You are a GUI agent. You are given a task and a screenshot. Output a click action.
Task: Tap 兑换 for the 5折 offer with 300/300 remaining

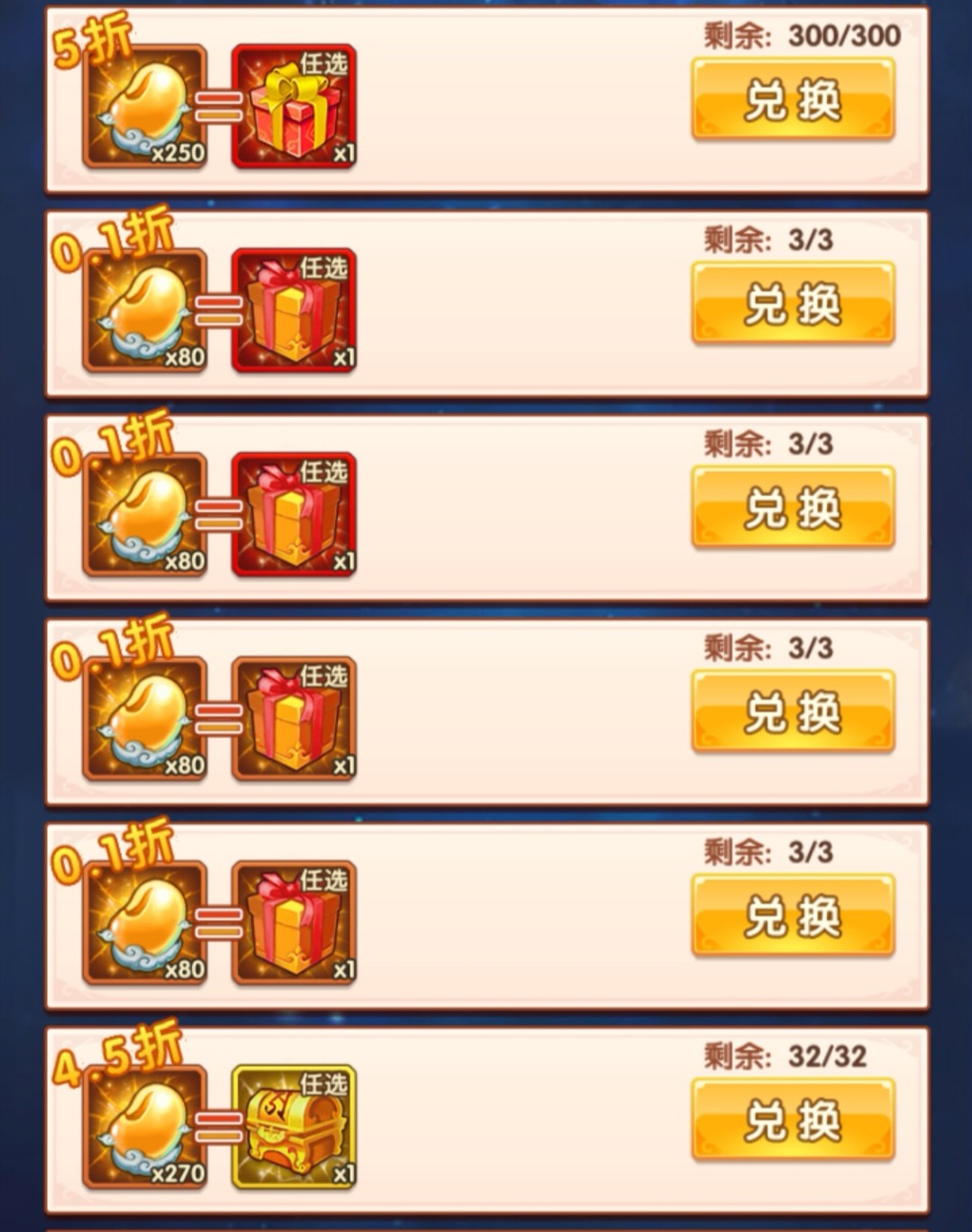click(793, 99)
